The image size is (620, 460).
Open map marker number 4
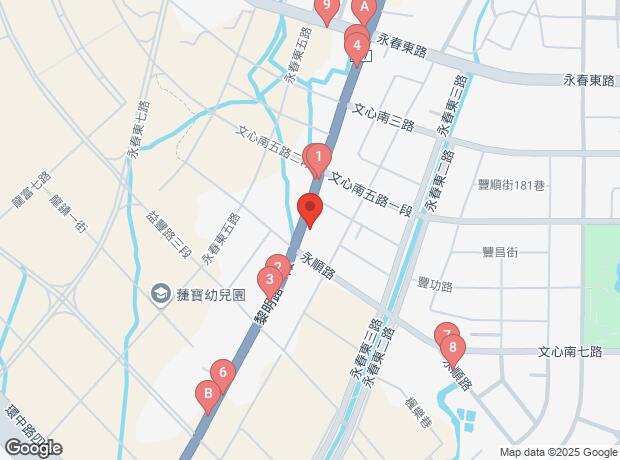[357, 45]
